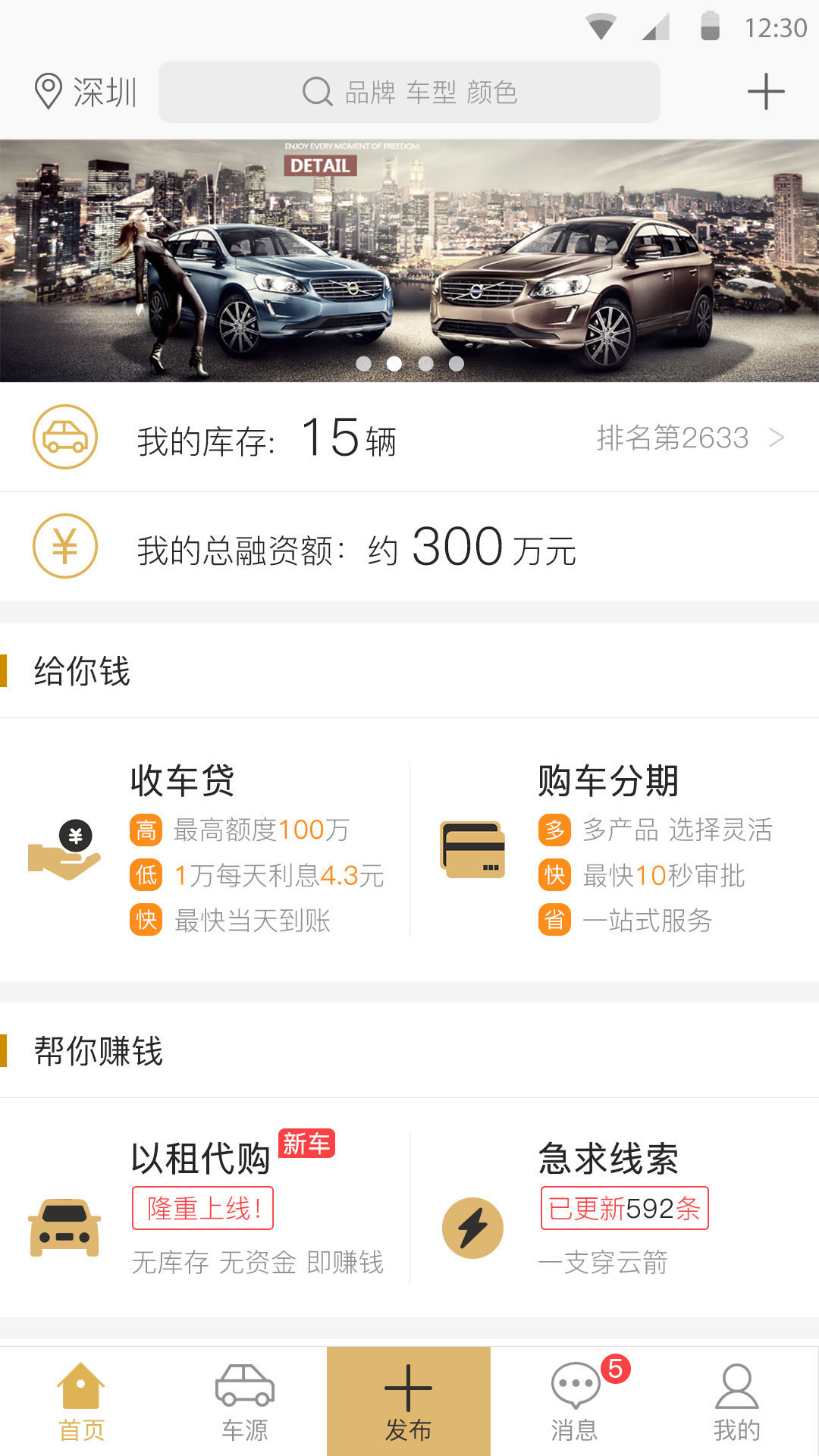Screen dimensions: 819x1456
Task: Go to the 我的 profile tab
Action: [x=736, y=1401]
